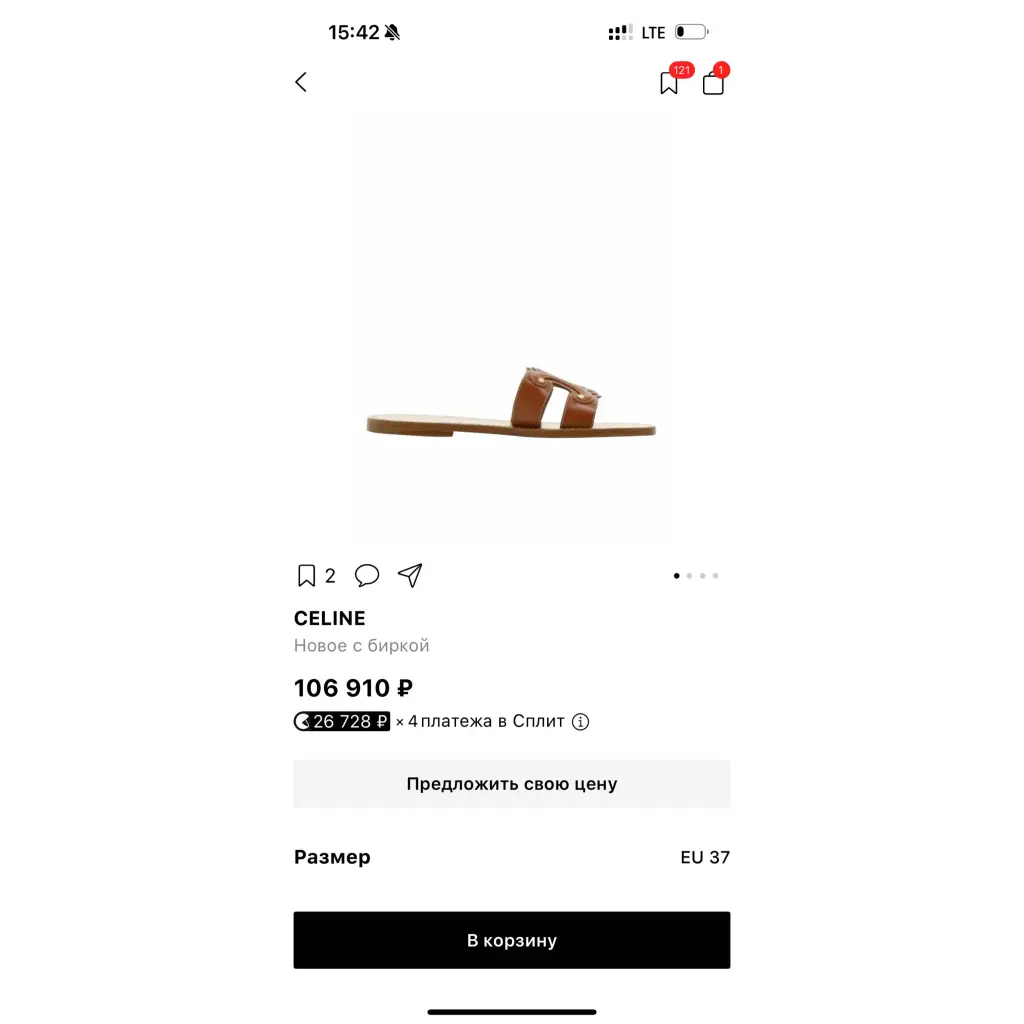Add item with В корзину button
The width and height of the screenshot is (1024, 1024).
point(511,940)
